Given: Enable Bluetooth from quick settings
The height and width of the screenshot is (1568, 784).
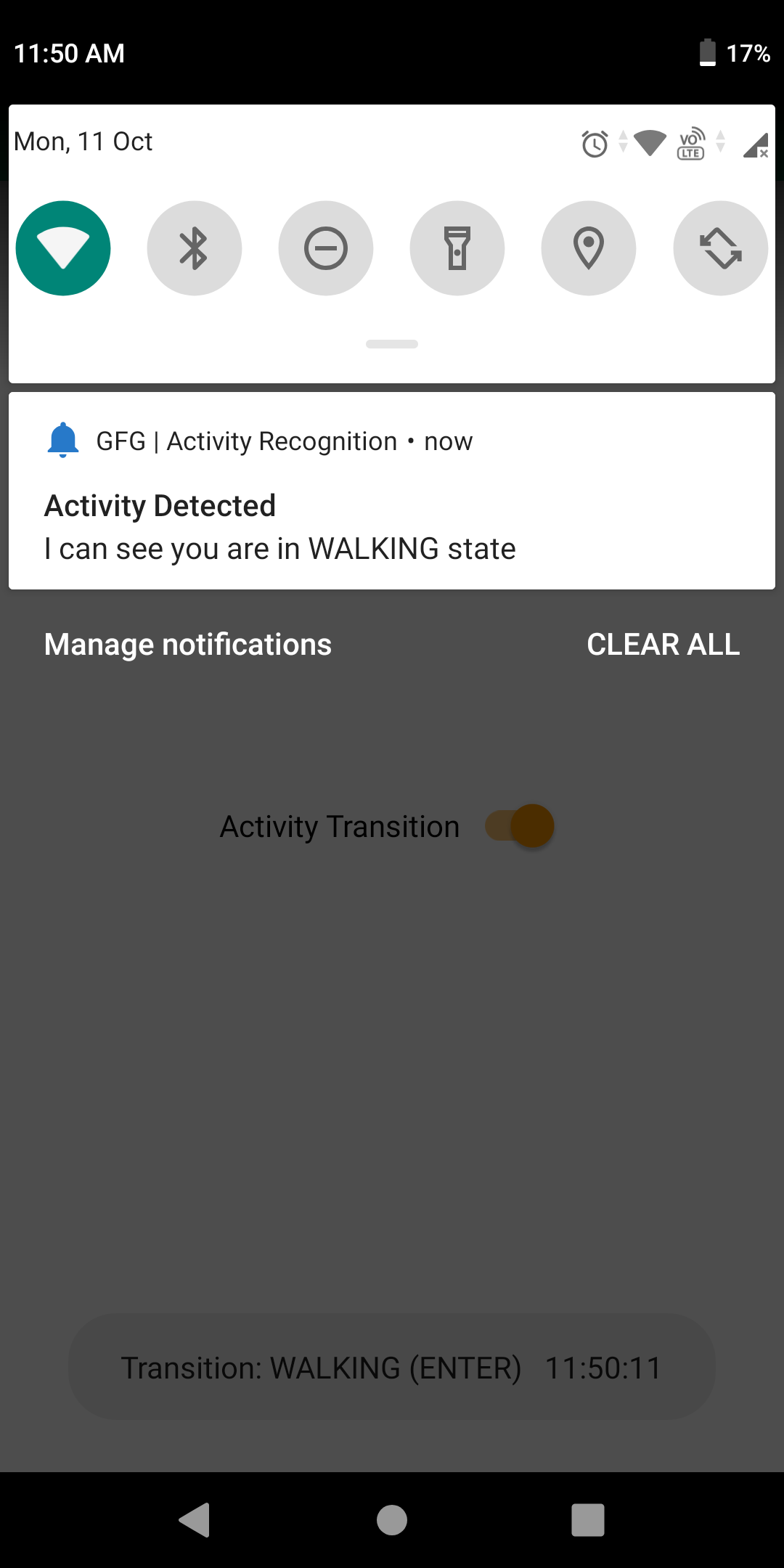Looking at the screenshot, I should pos(194,248).
